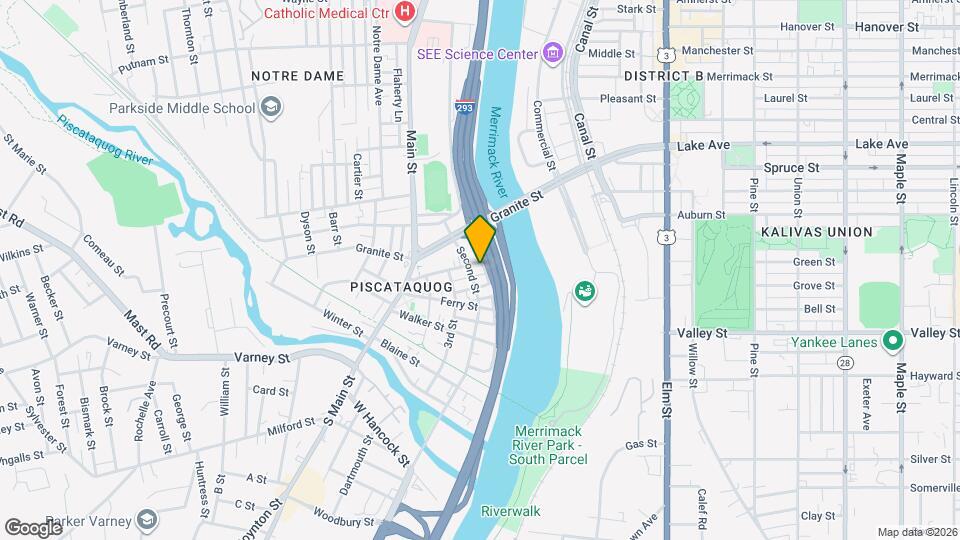Image resolution: width=960 pixels, height=540 pixels.
Task: Select the Catholic Medical Ctr hospital pin
Action: click(x=404, y=13)
